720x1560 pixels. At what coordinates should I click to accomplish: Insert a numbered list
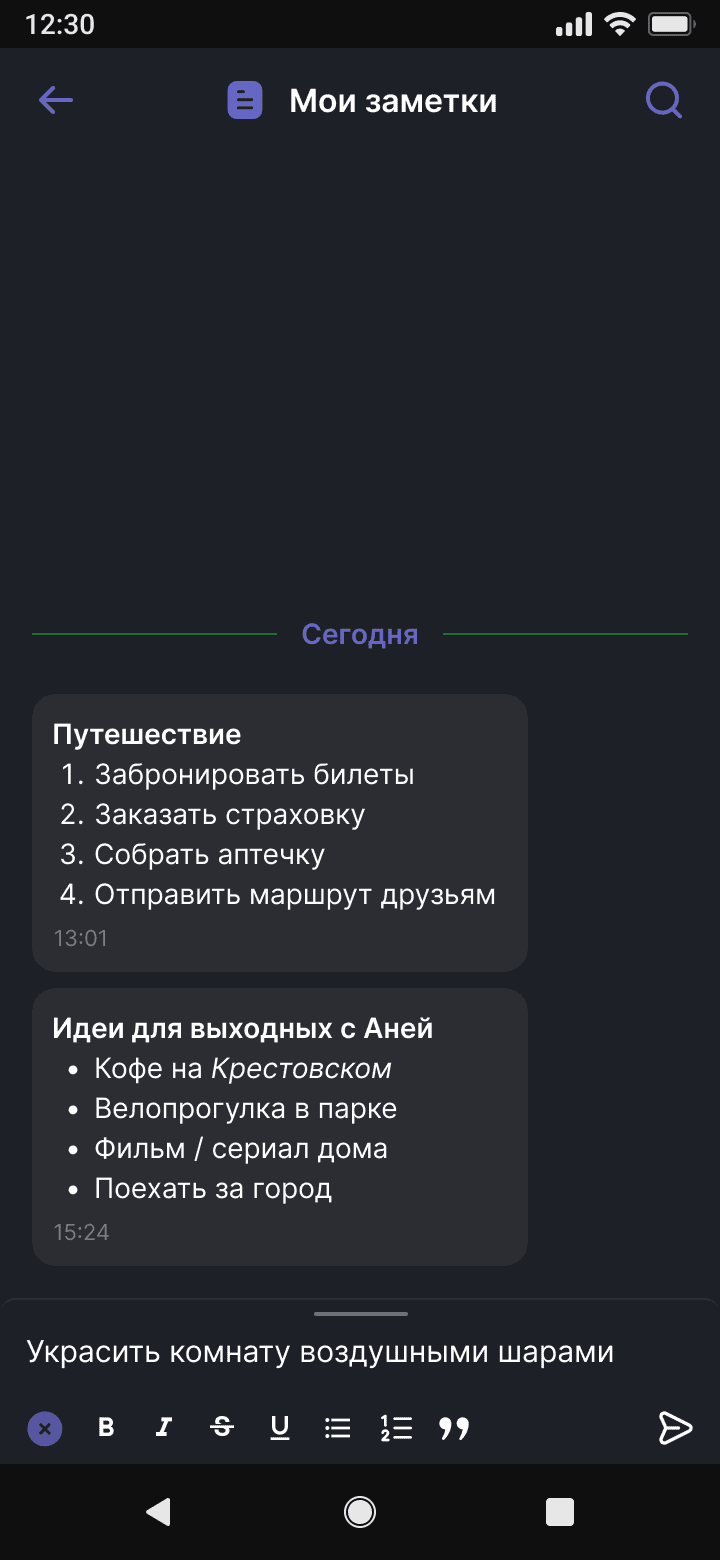(x=396, y=1429)
